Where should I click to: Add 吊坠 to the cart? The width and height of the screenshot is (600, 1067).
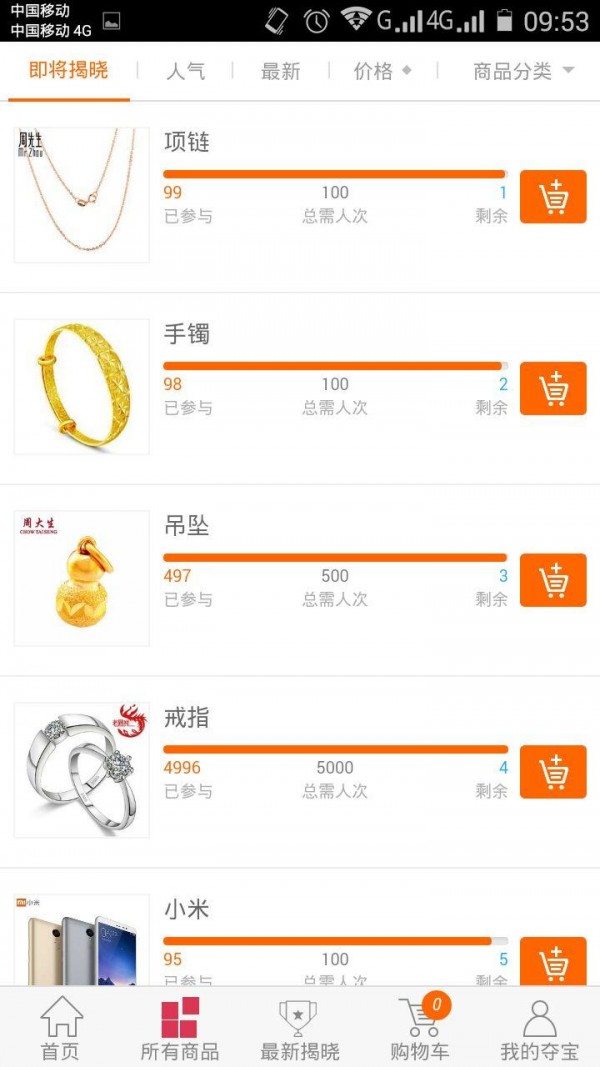(x=553, y=580)
